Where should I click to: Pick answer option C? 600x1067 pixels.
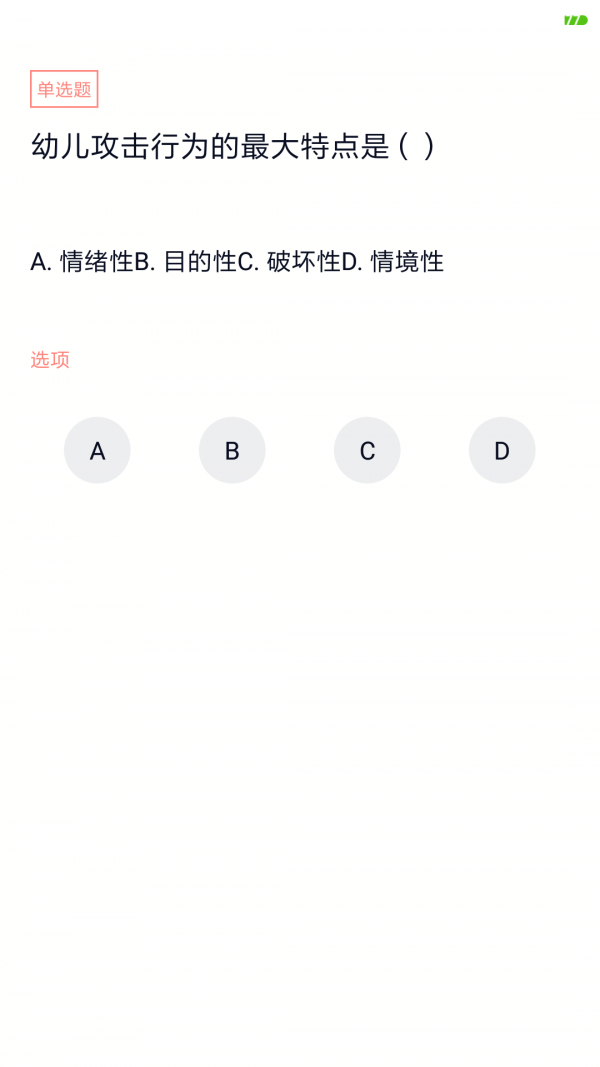pos(367,450)
